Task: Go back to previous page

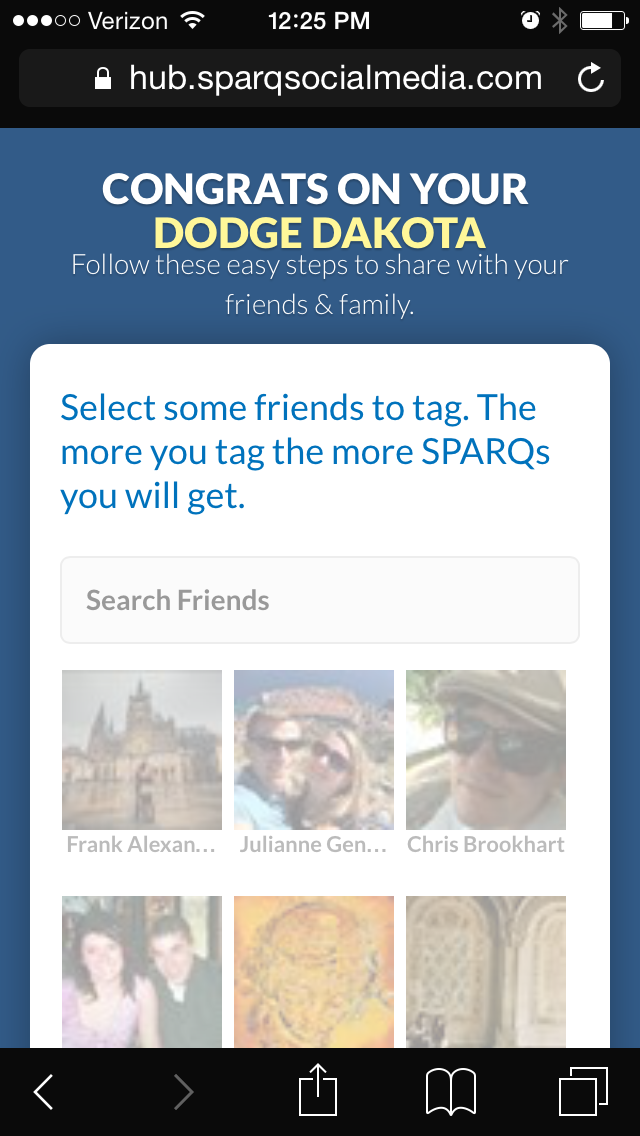Action: (x=44, y=1092)
